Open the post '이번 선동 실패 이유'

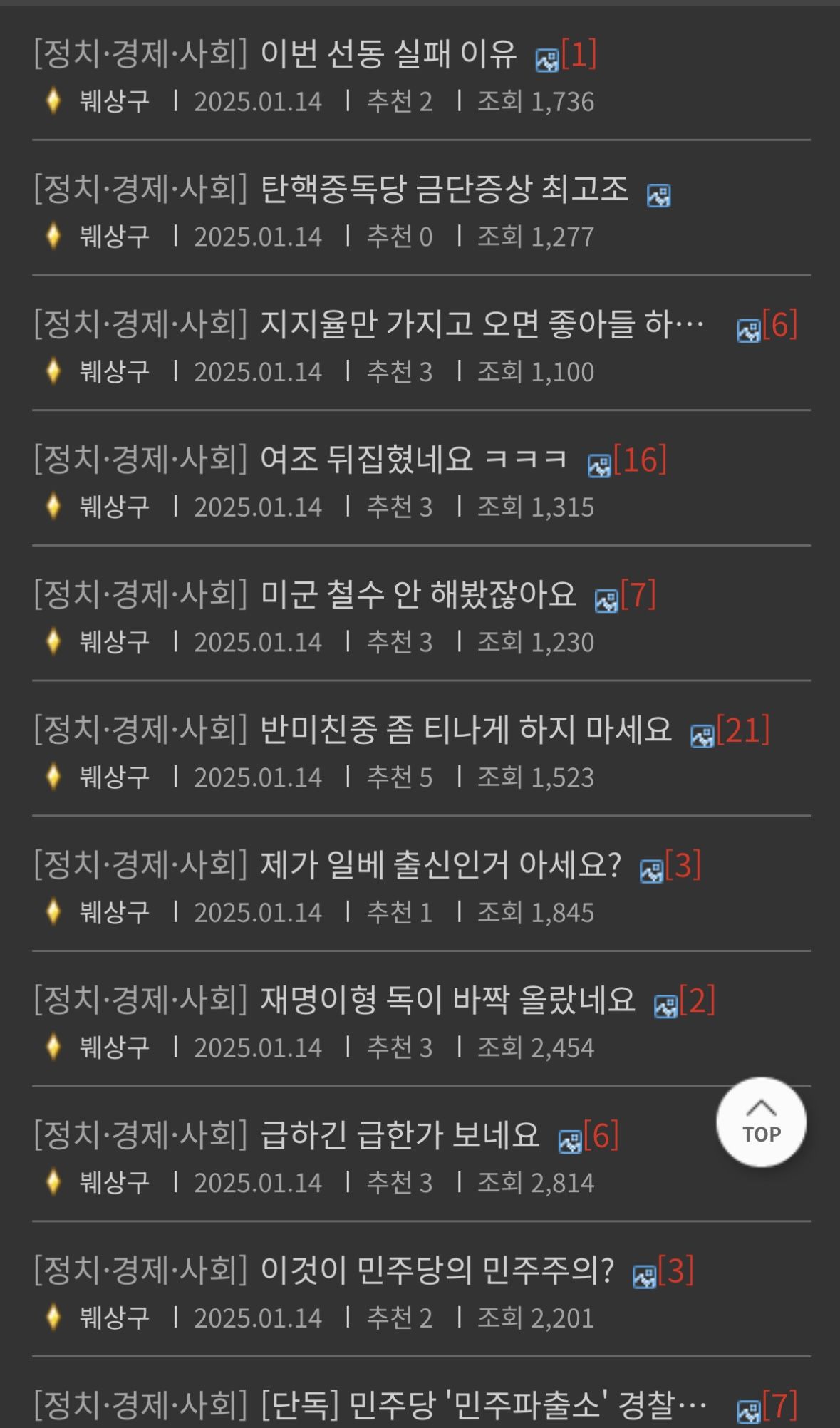click(388, 53)
